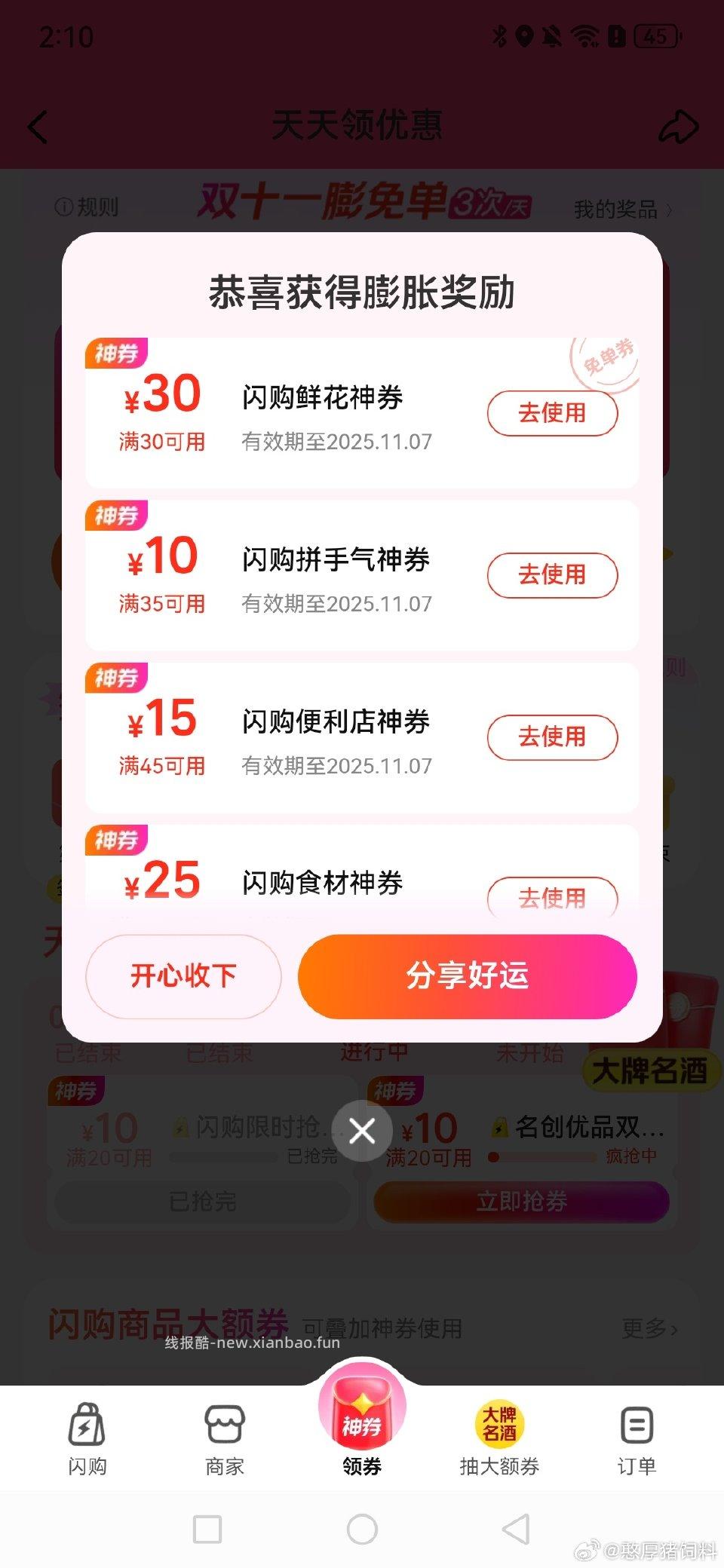Screen dimensions: 724x1568
Task: Tap 立即抢券 on the MINISO coupon
Action: point(522,1202)
